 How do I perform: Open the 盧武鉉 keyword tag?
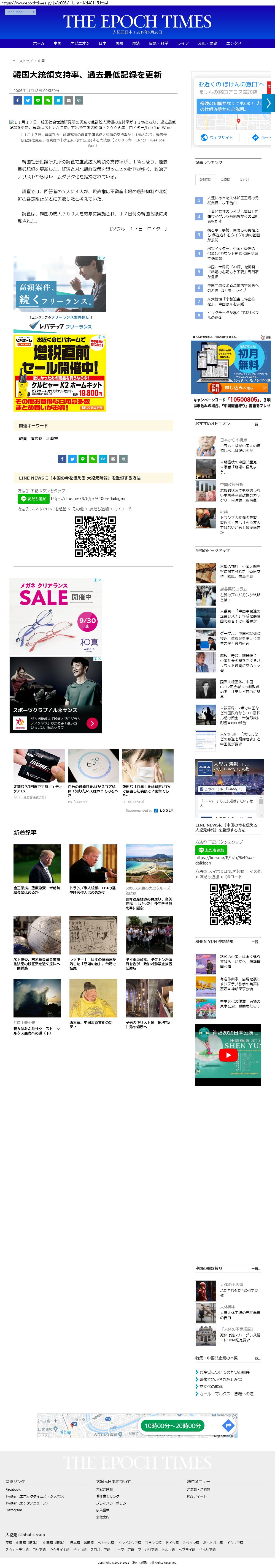(x=37, y=438)
